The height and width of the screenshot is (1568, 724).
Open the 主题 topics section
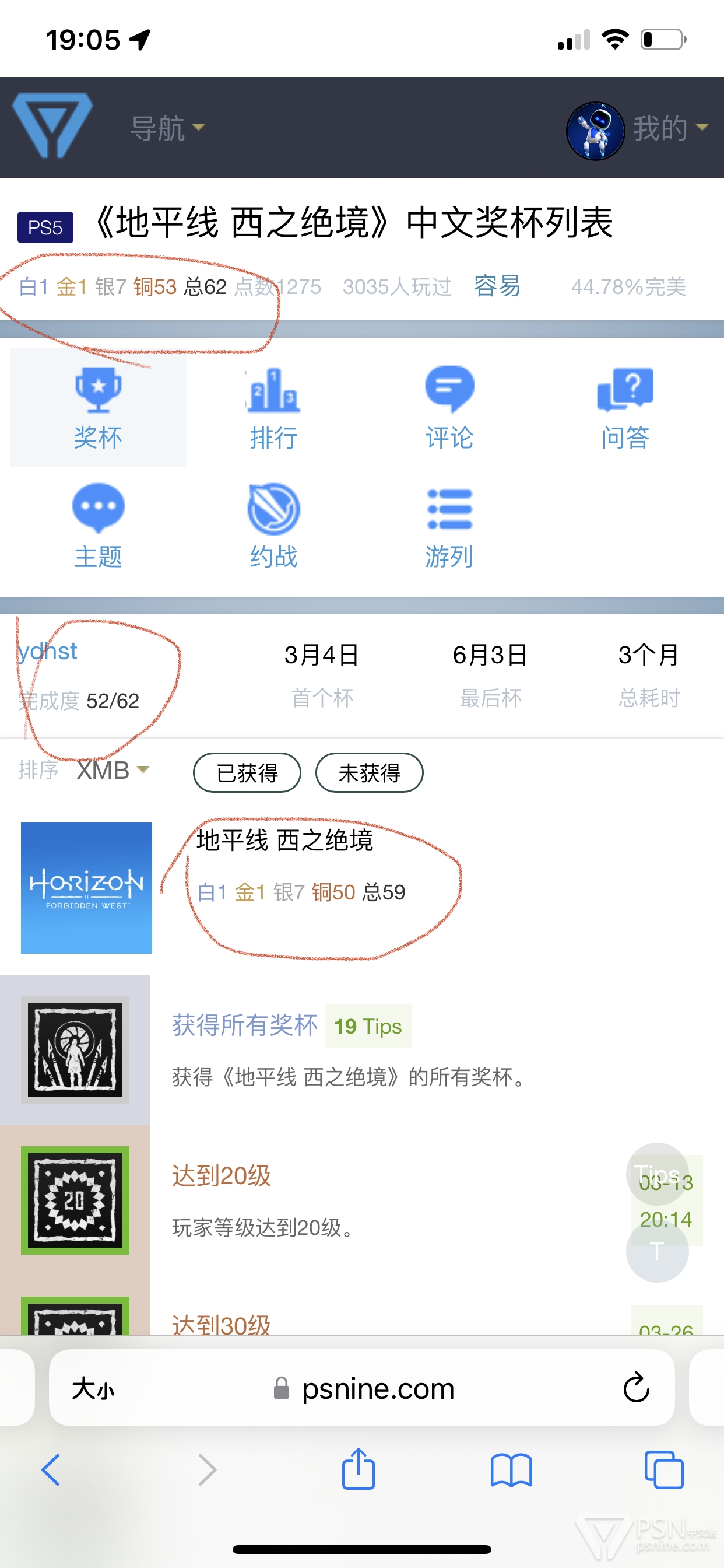(98, 527)
